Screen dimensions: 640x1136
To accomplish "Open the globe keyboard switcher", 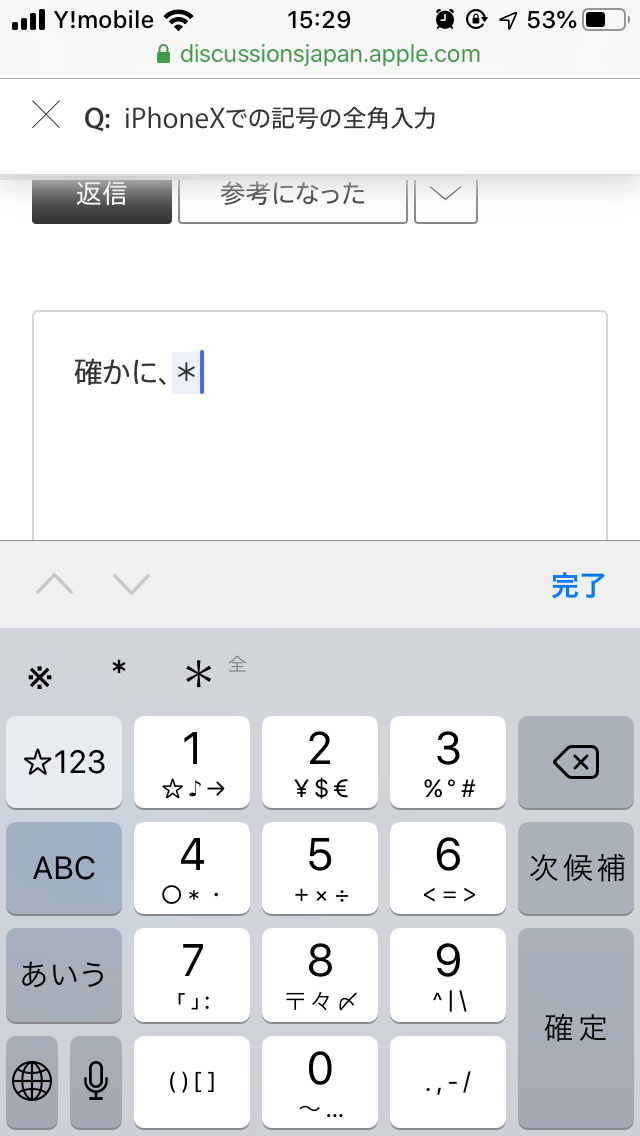I will [32, 1080].
